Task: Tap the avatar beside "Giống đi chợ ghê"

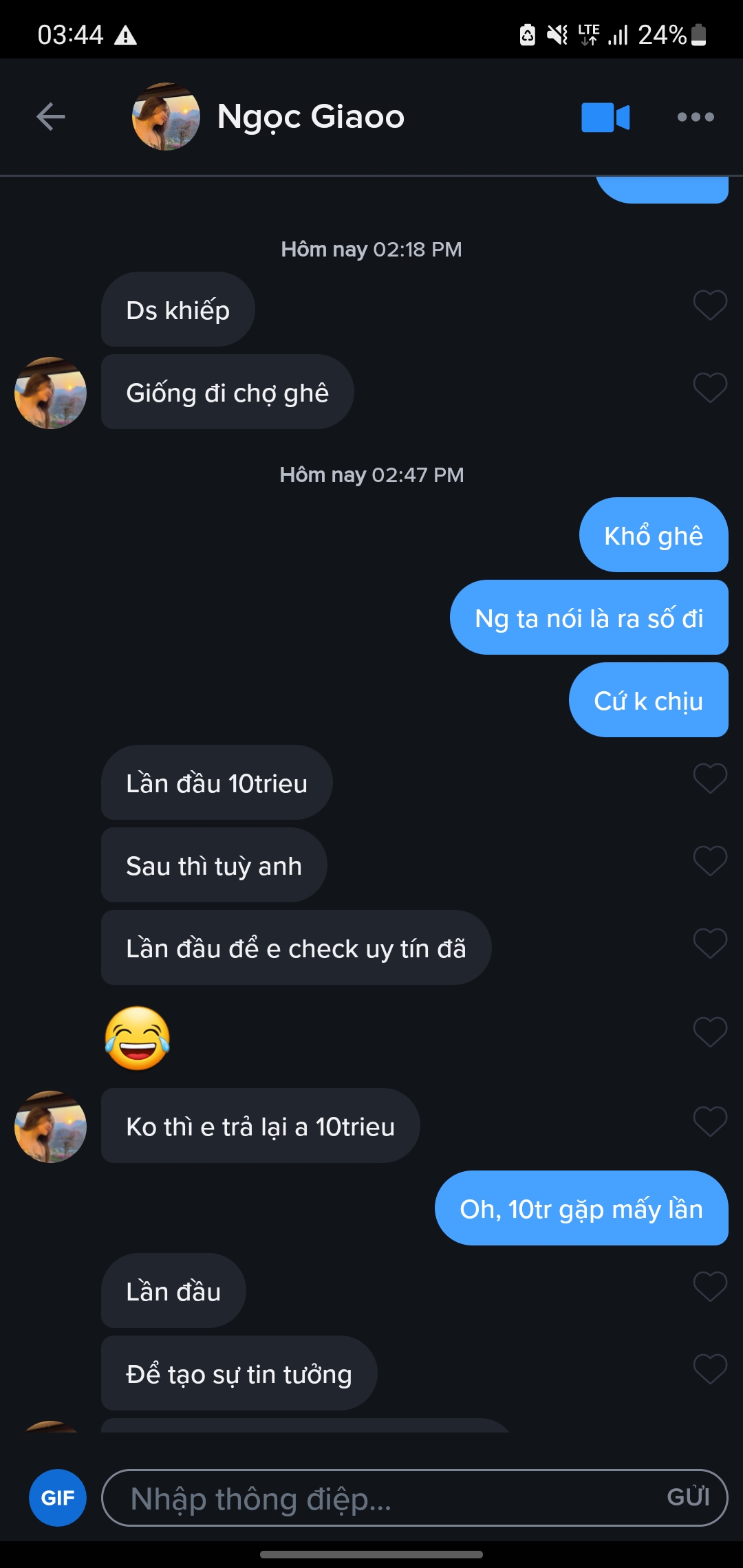Action: [x=49, y=393]
